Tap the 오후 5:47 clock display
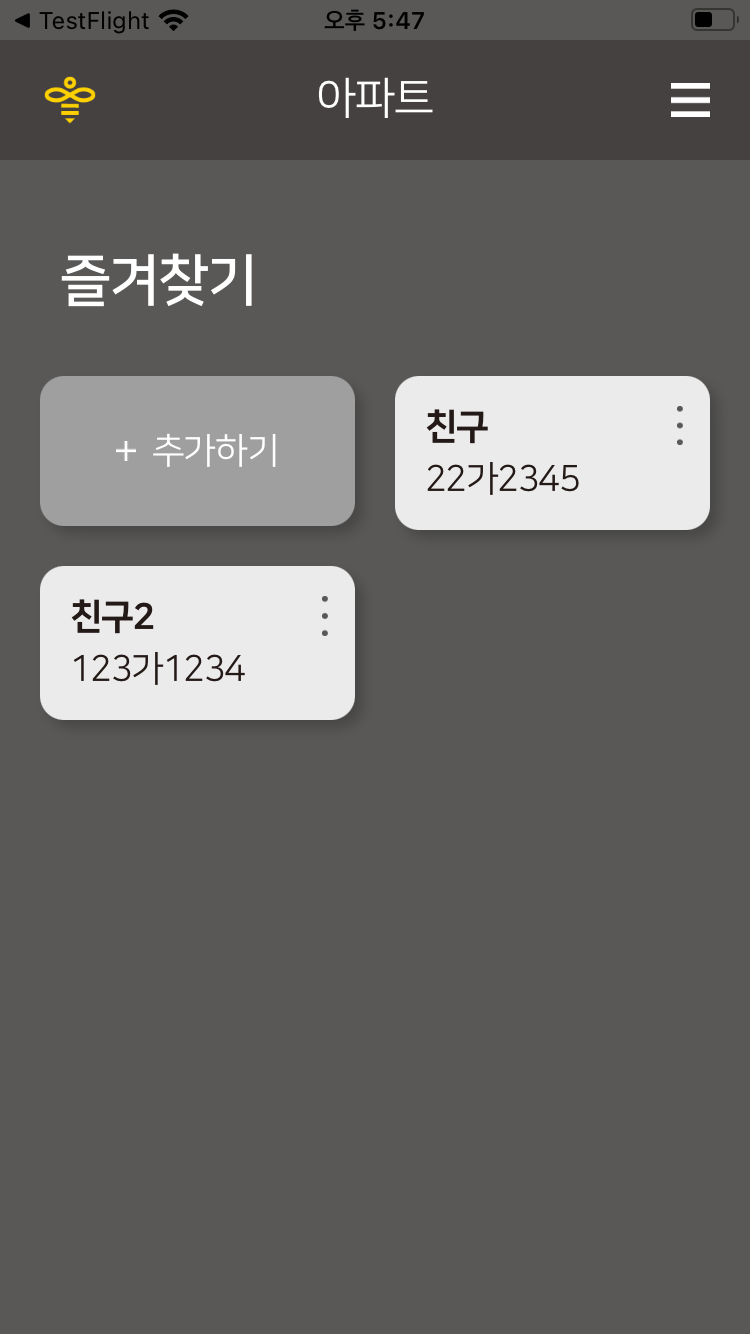Screen dimensions: 750x1334 click(375, 18)
